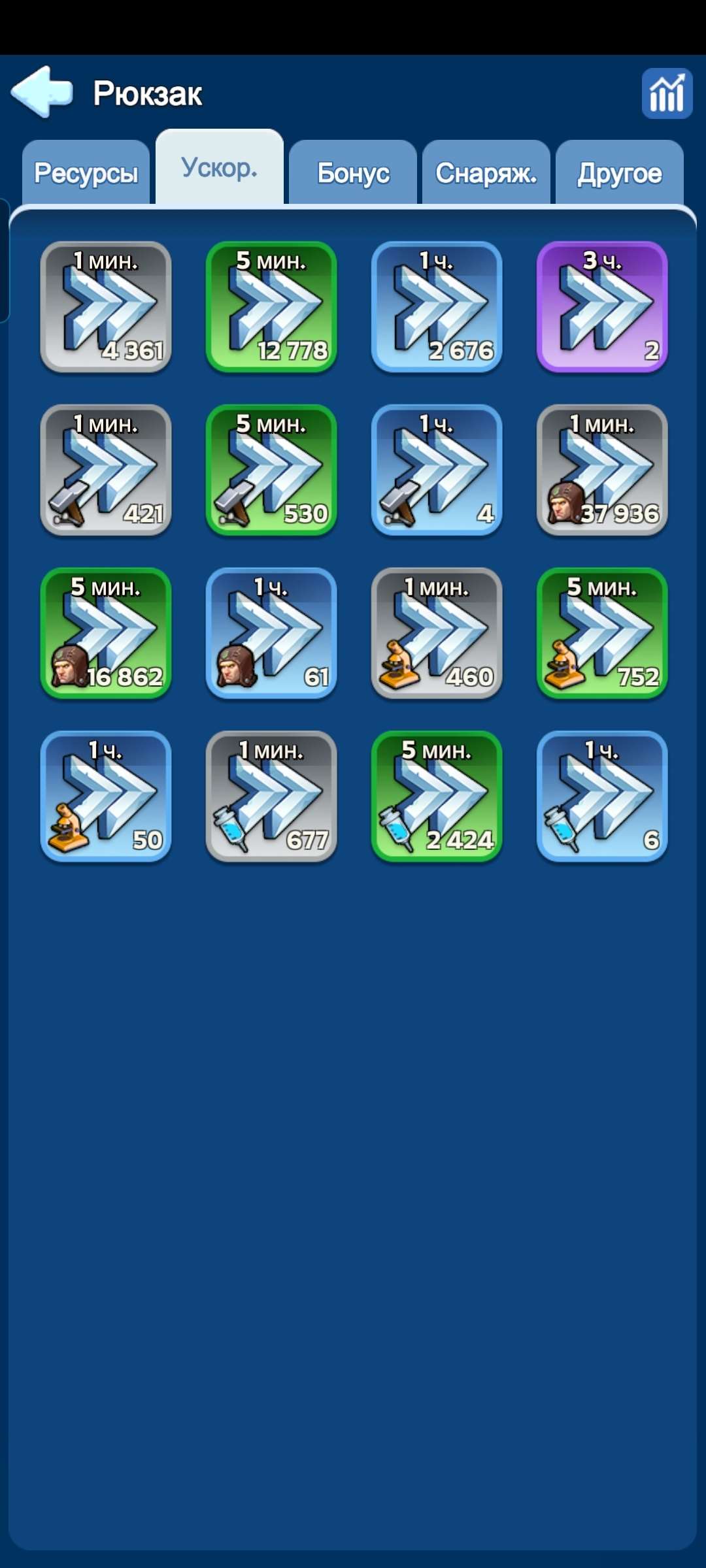Tap the back arrow to leave the backpack
Screen dimensions: 706x1568
(x=42, y=91)
